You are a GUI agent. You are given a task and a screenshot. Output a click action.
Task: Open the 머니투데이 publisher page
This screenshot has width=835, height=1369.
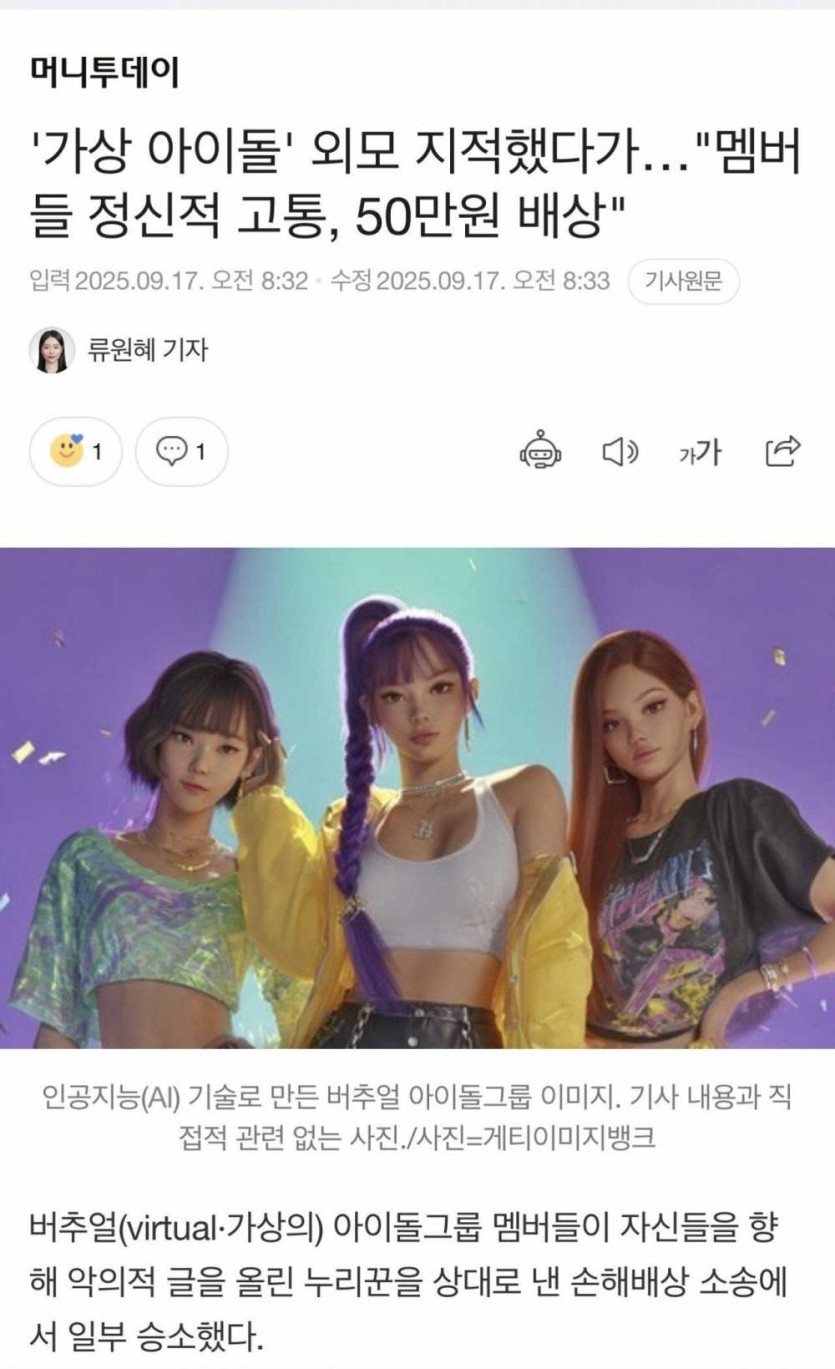click(x=103, y=72)
